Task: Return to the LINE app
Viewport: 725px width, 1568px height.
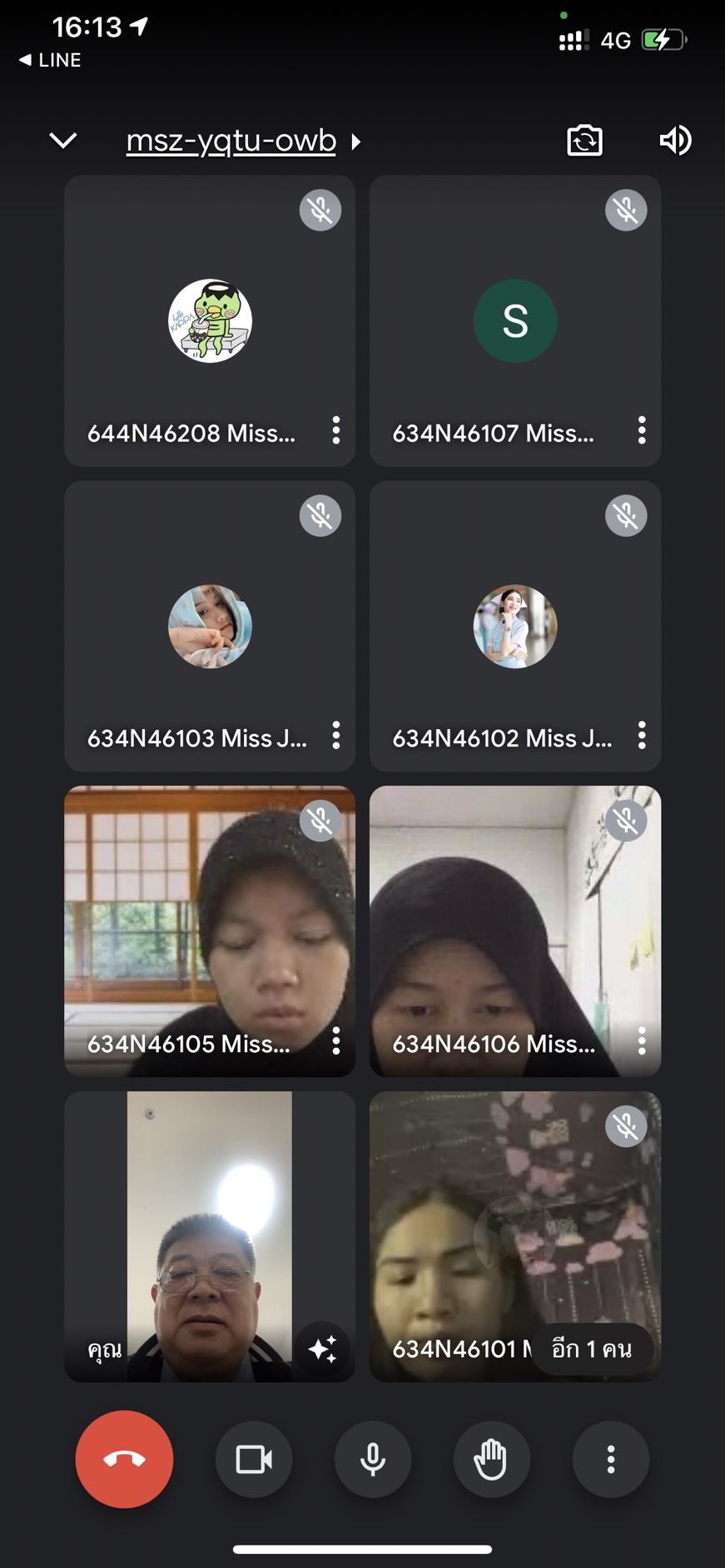Action: 50,60
